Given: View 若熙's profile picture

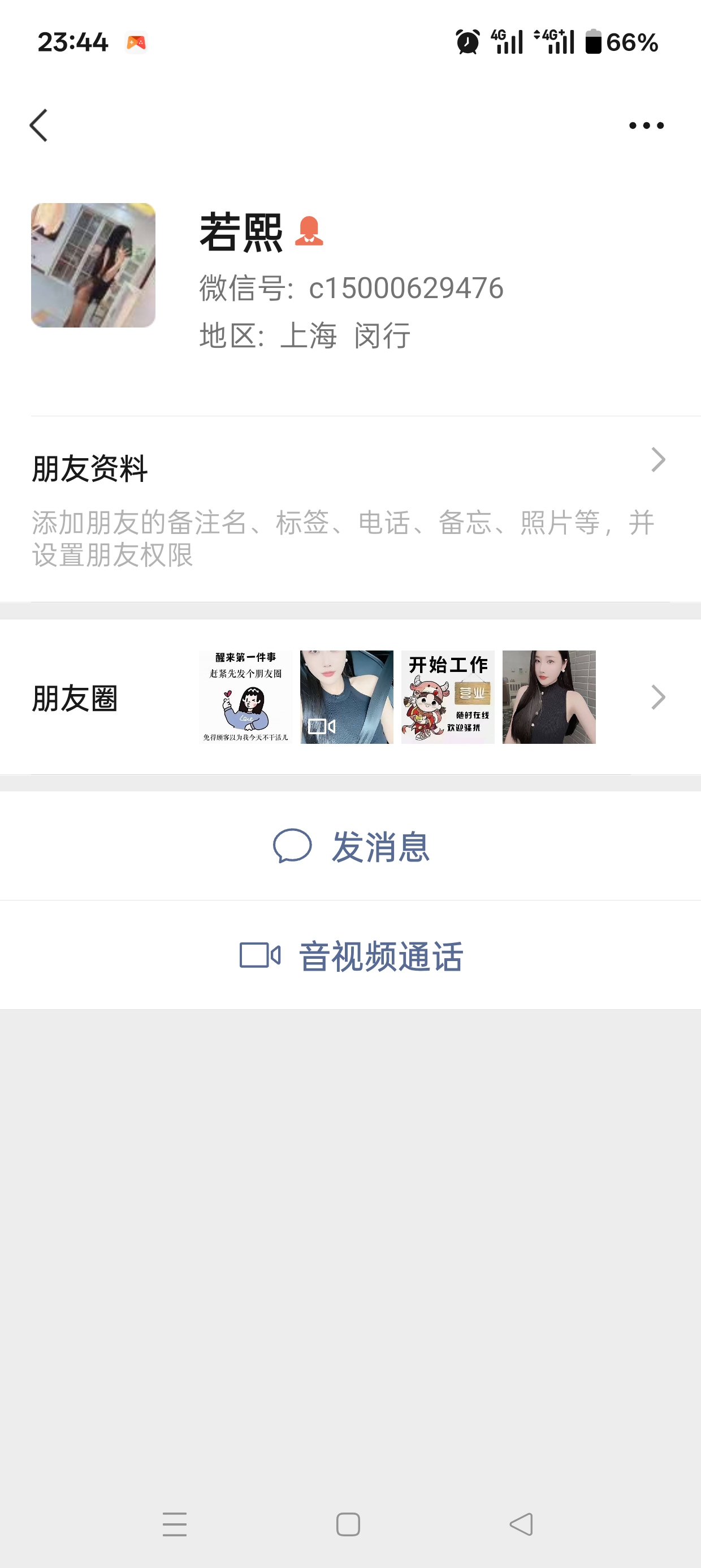Looking at the screenshot, I should click(93, 265).
